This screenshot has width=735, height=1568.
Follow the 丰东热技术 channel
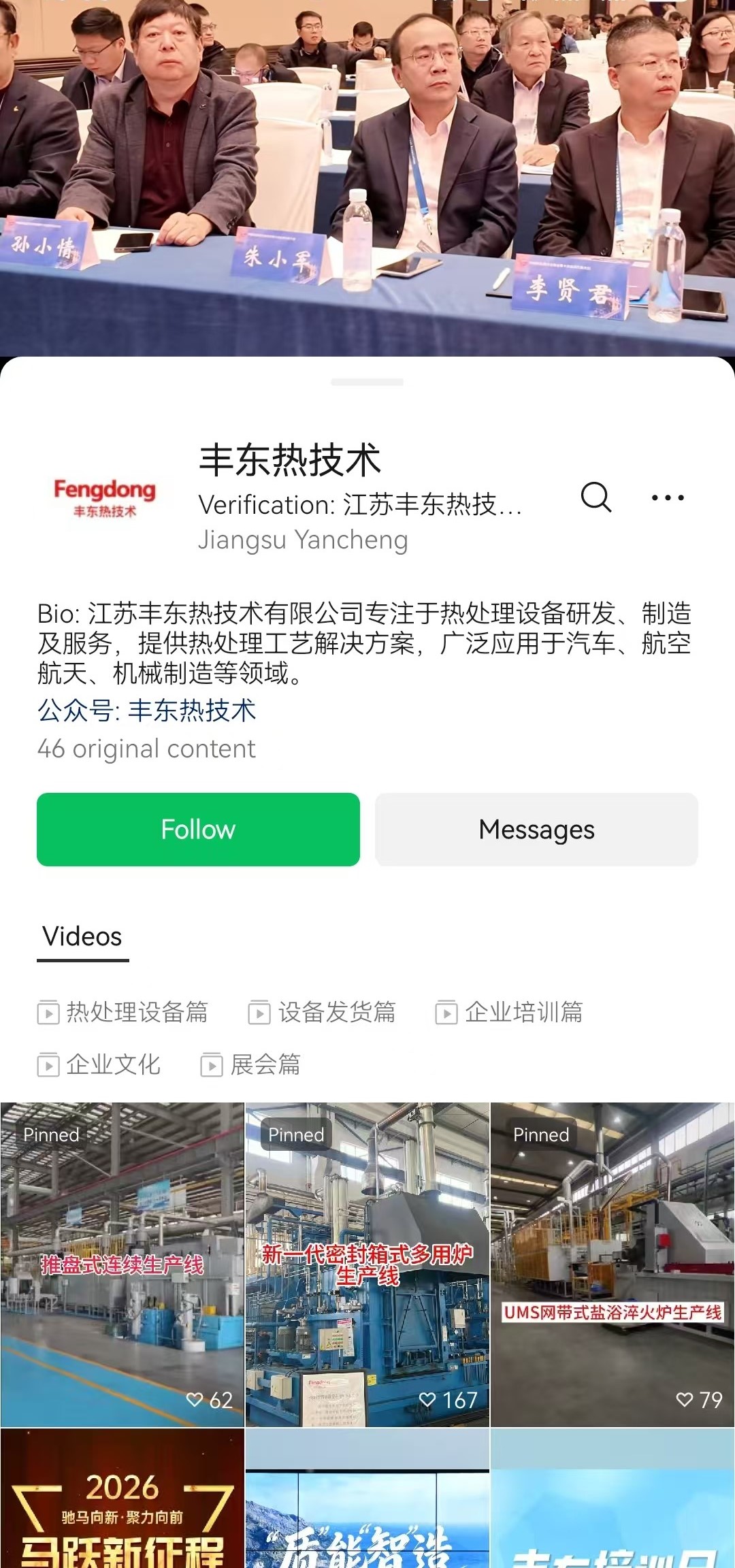point(198,830)
